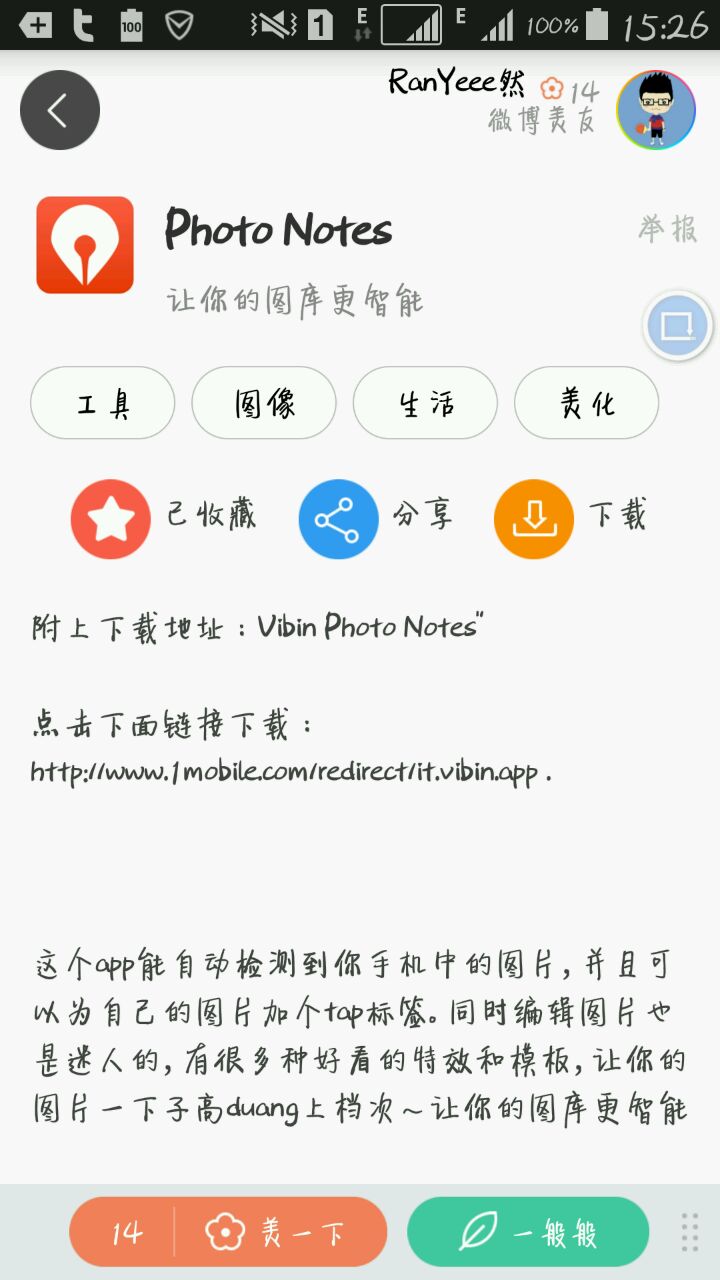The image size is (720, 1280).
Task: Tap the floating blue screen icon
Action: pyautogui.click(x=678, y=326)
